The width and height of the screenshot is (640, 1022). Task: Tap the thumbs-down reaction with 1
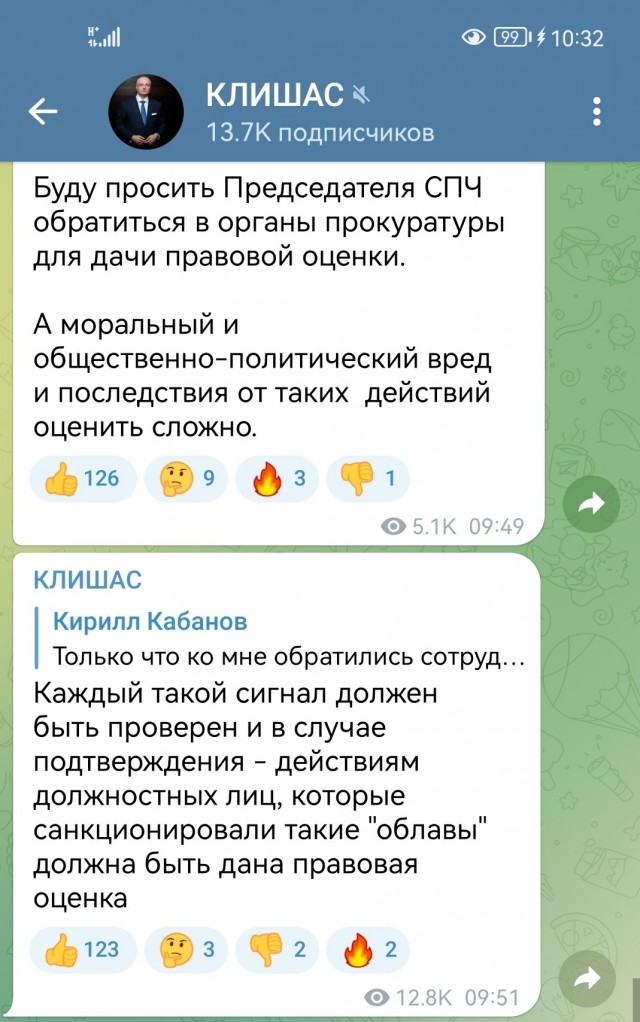(368, 479)
